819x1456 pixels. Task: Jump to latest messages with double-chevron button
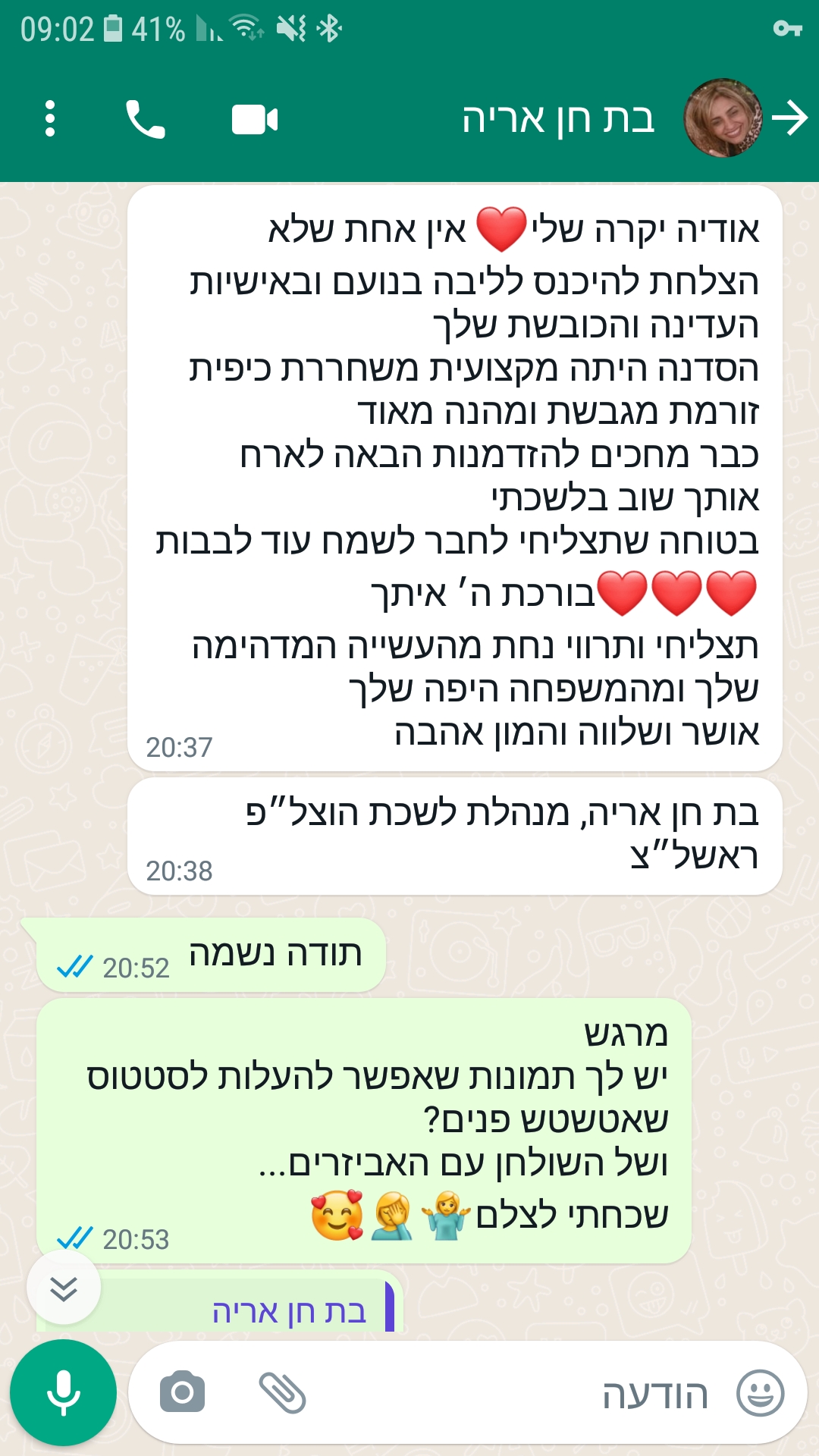click(x=64, y=1288)
